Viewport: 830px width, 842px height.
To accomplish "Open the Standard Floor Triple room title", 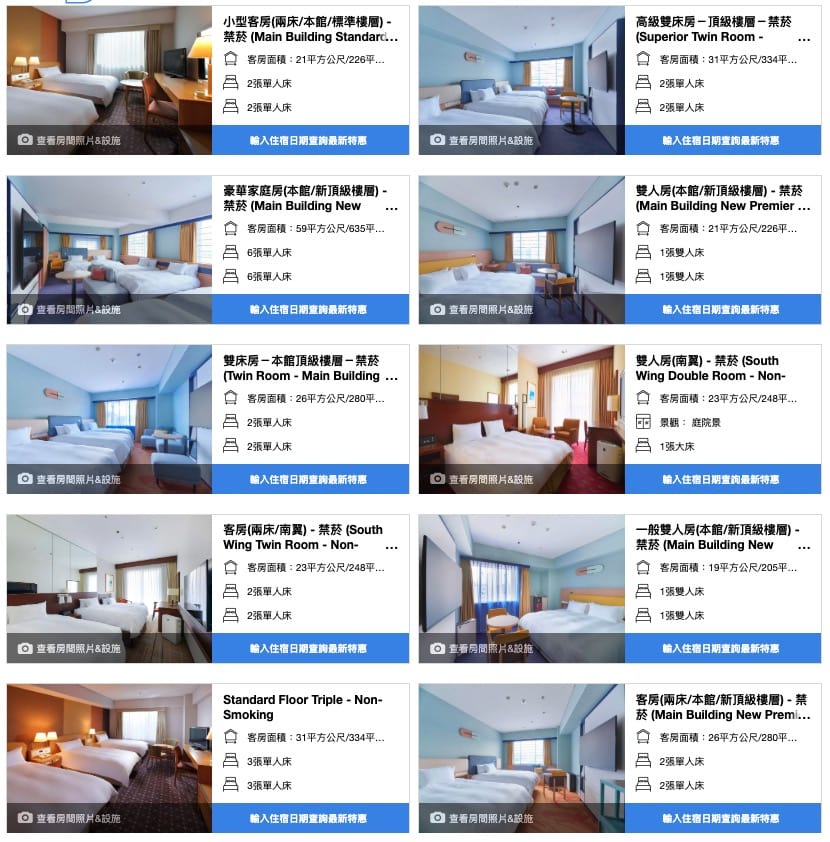I will point(302,707).
